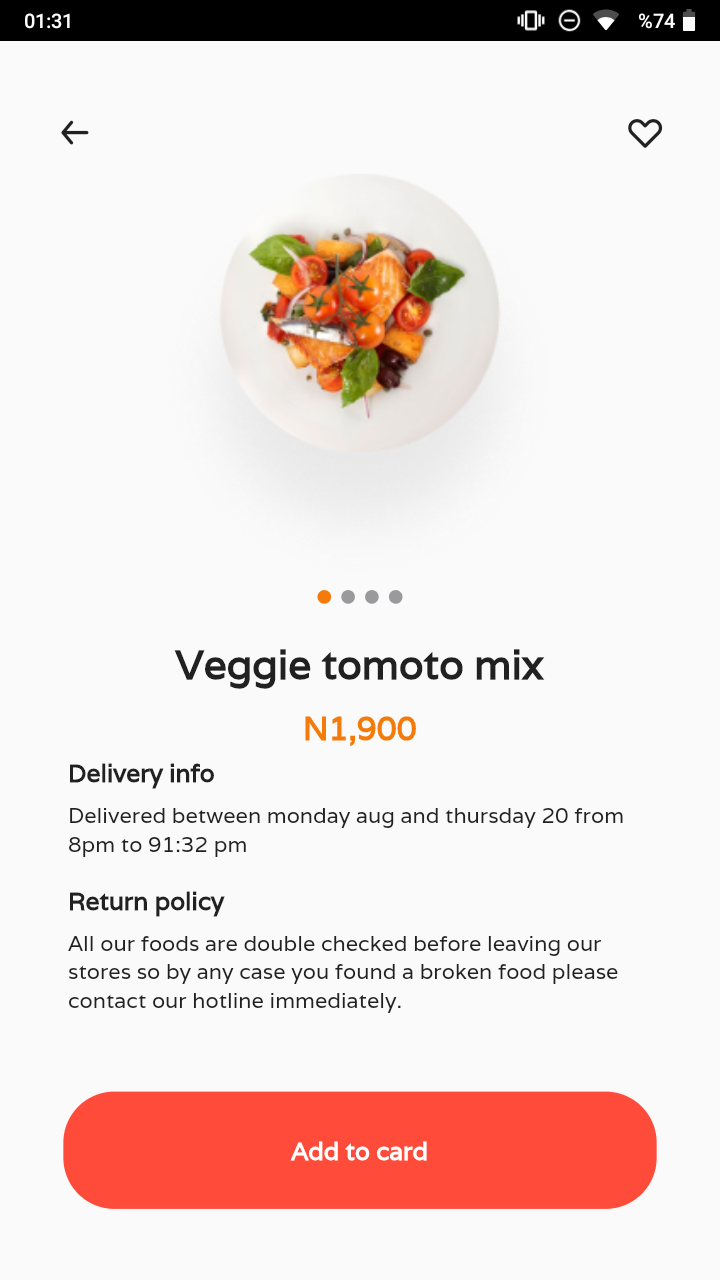Tap the clock showing 01:31
The image size is (720, 1280).
[48, 18]
